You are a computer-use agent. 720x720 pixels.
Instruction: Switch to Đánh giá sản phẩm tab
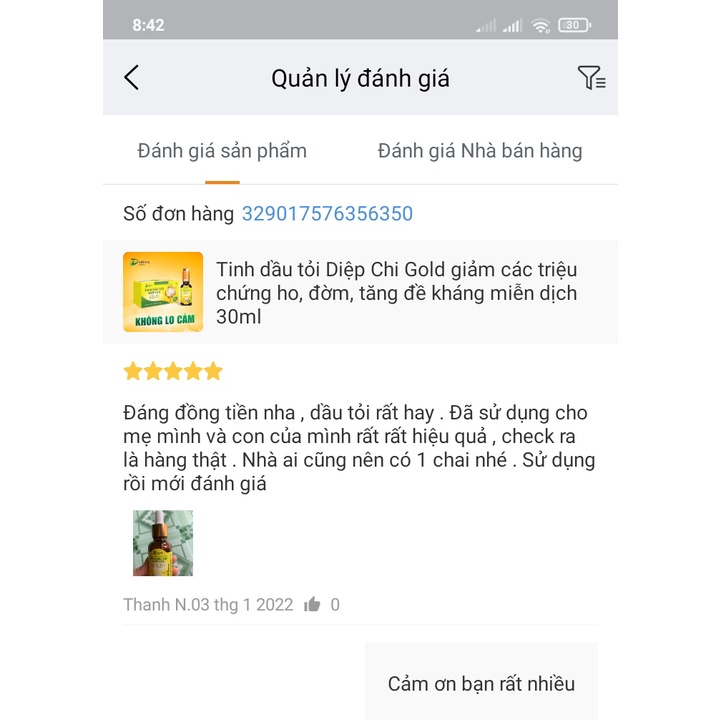pos(222,151)
